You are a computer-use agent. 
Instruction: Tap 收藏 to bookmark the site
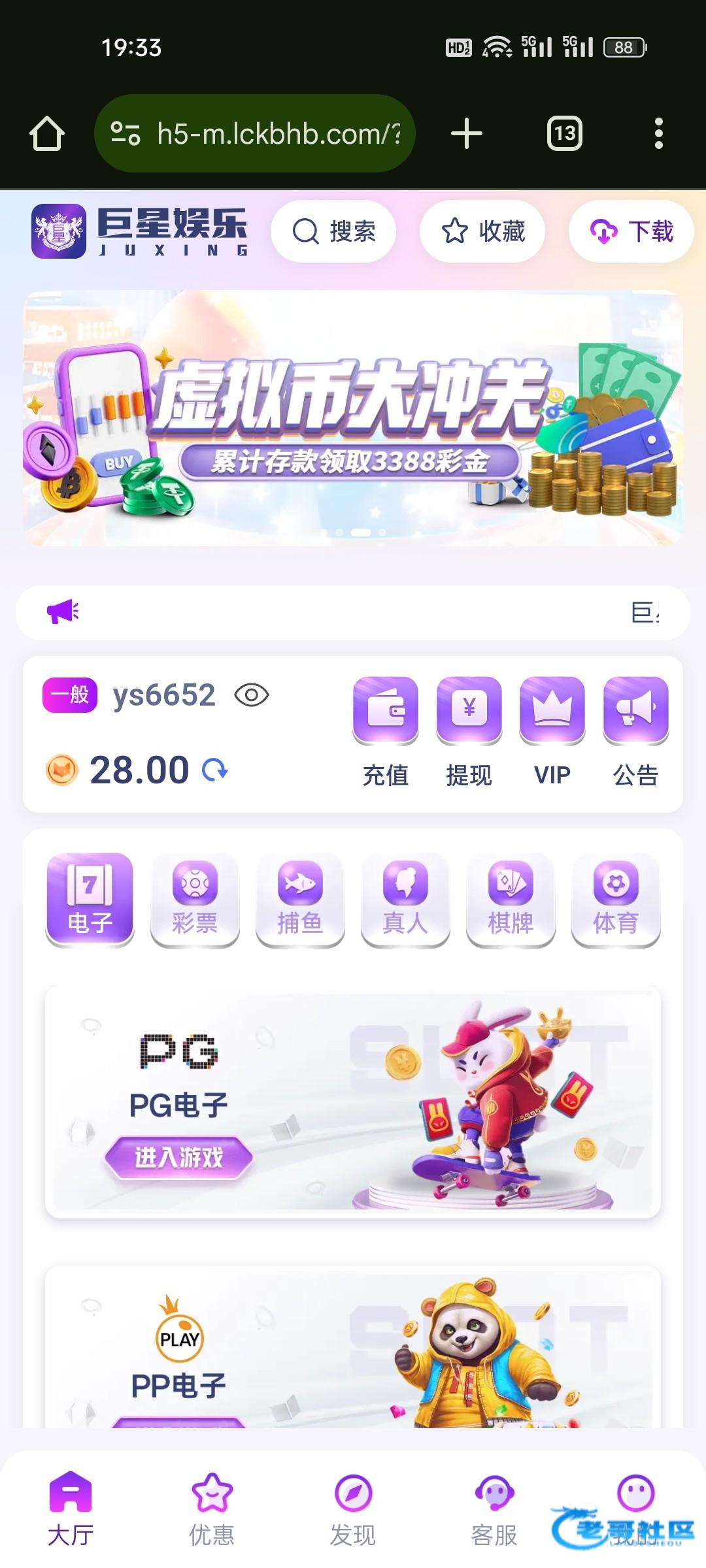[x=482, y=231]
